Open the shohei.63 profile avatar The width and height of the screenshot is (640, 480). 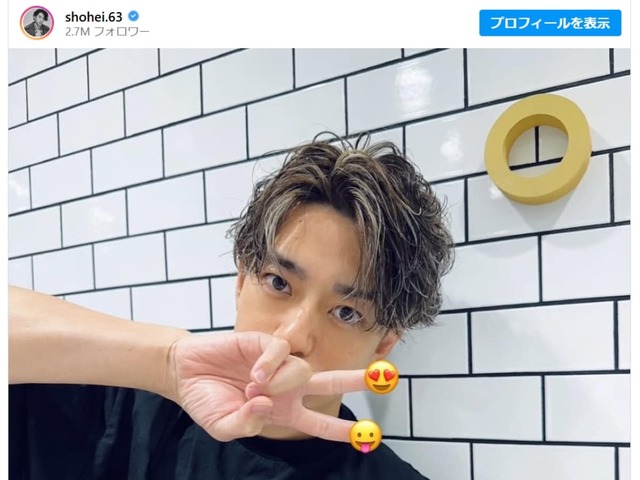point(37,22)
